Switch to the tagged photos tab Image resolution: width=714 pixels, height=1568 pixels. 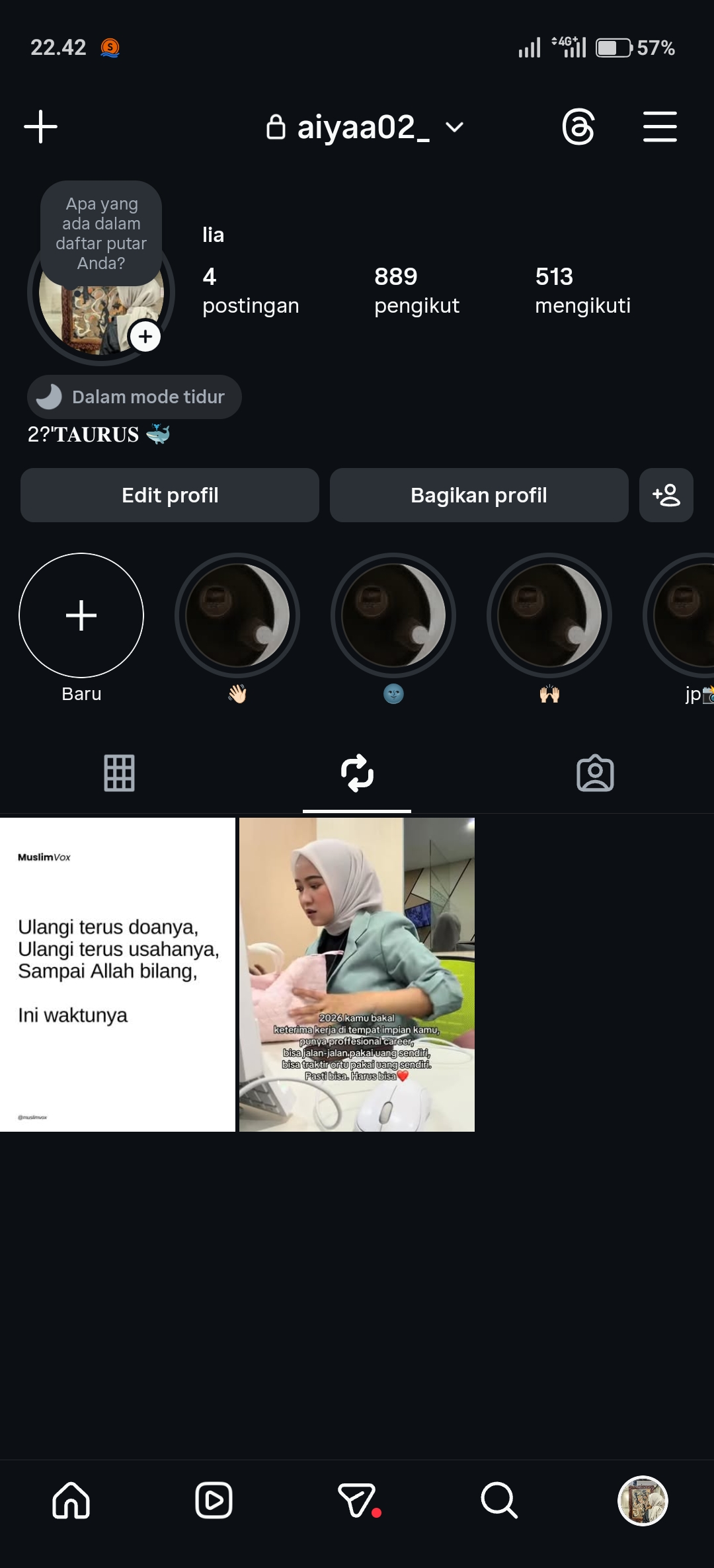[x=595, y=773]
